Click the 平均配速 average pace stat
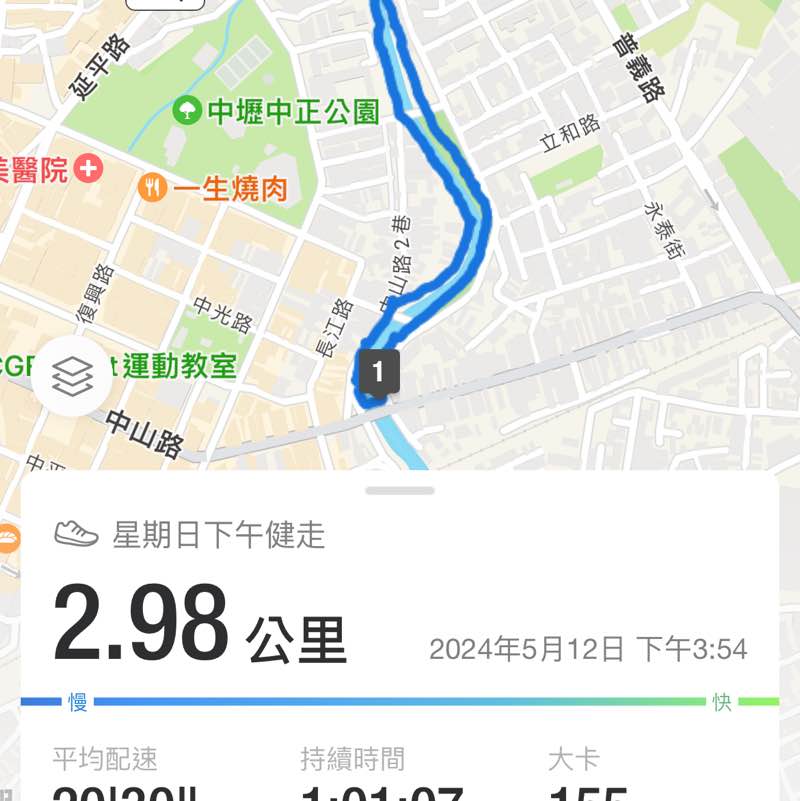The image size is (800, 801). tap(104, 760)
